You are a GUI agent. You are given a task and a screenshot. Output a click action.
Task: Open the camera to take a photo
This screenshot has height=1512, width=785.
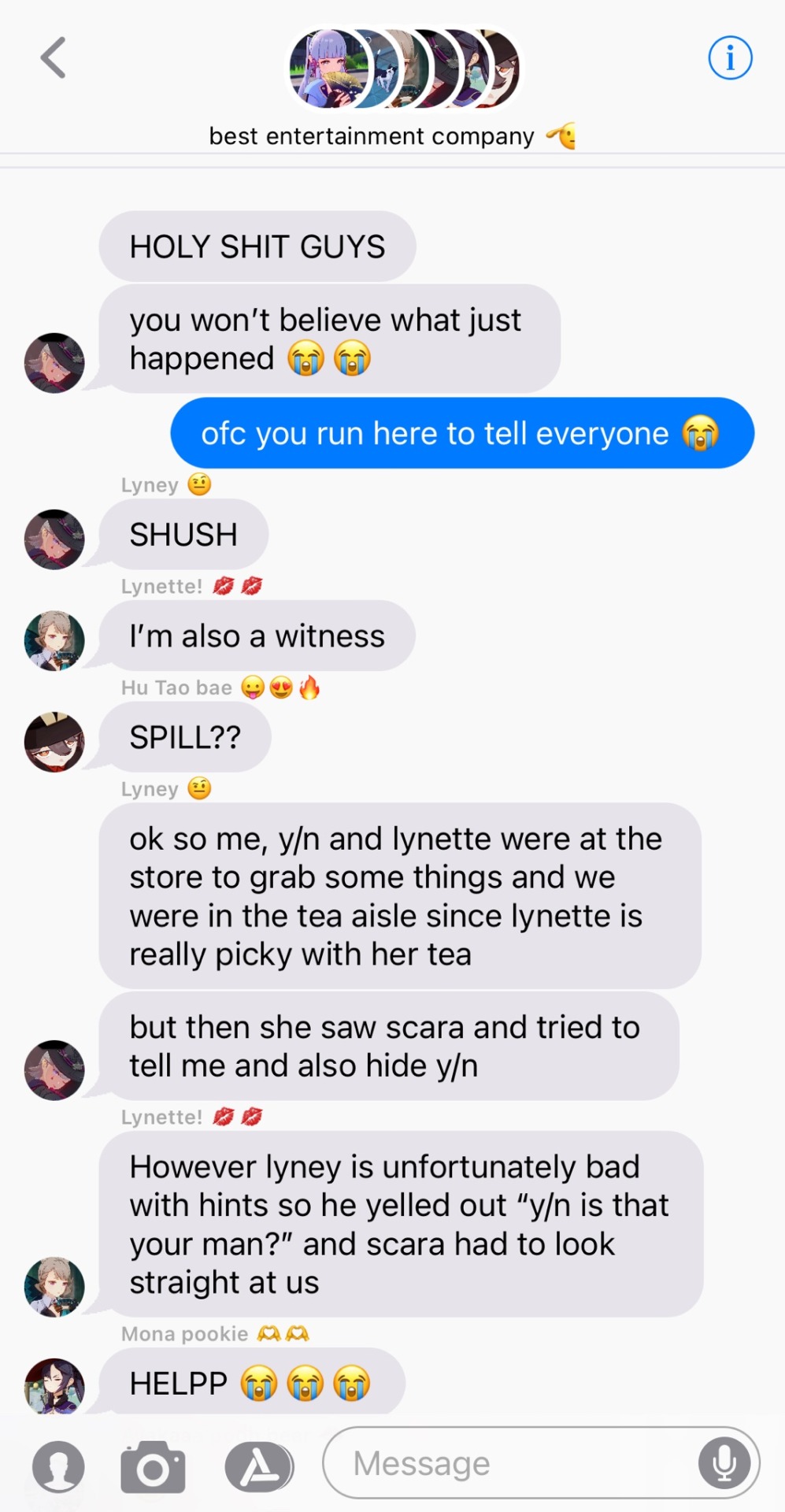[153, 1466]
